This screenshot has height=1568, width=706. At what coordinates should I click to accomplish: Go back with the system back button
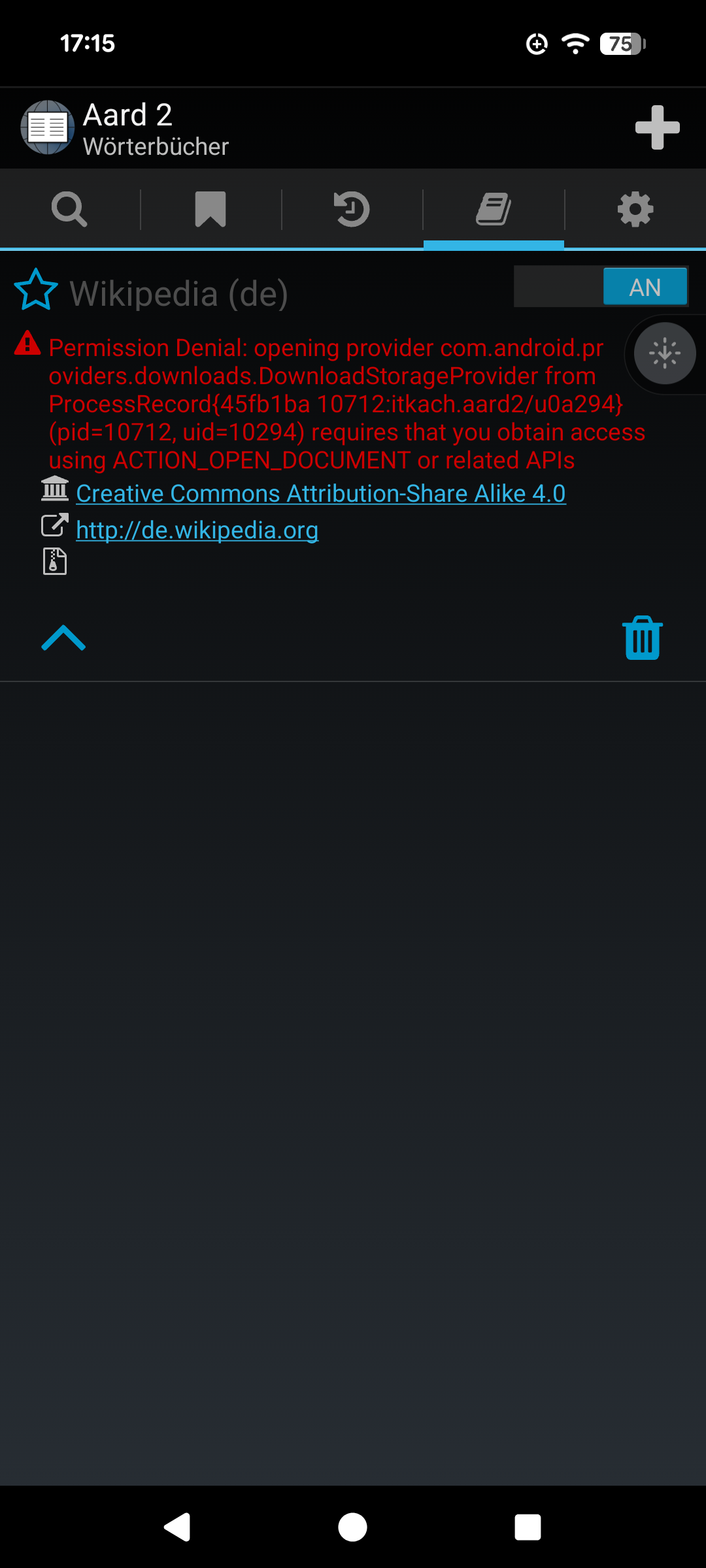176,1527
